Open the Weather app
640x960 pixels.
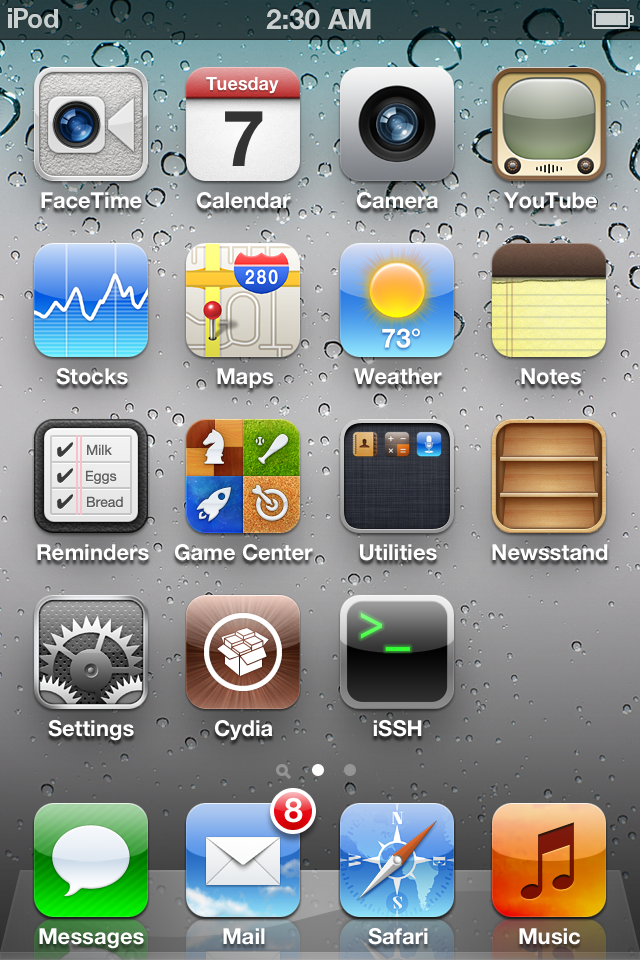[x=397, y=300]
